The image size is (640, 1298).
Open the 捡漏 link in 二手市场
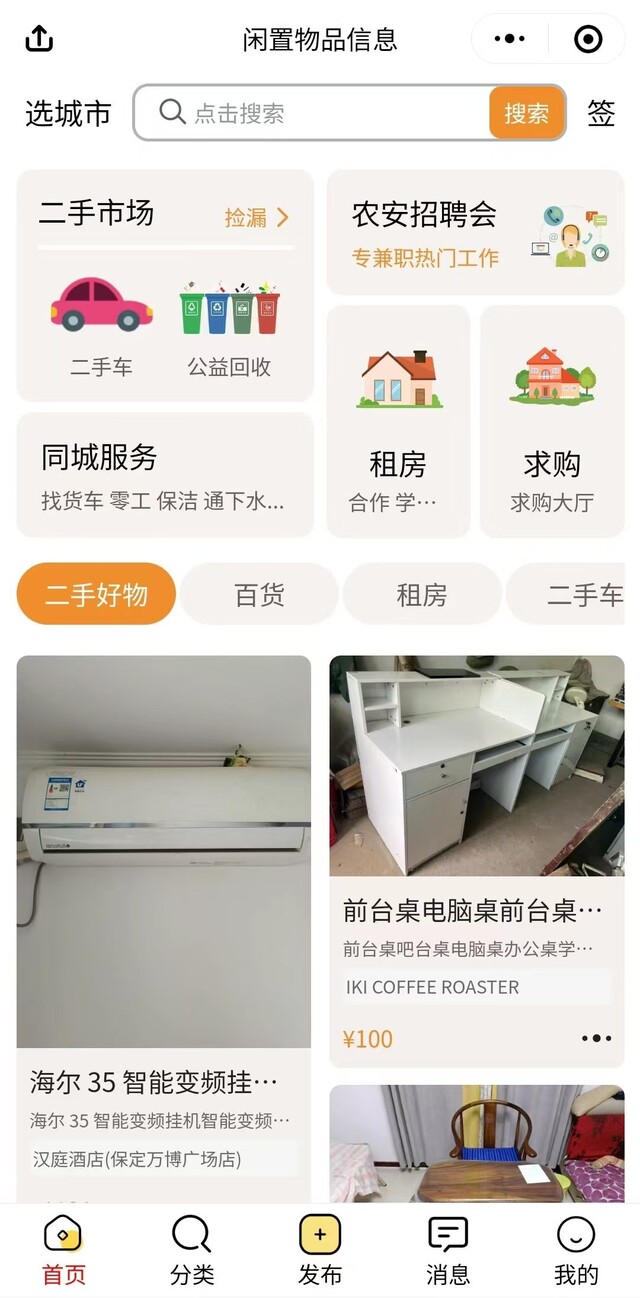[256, 217]
